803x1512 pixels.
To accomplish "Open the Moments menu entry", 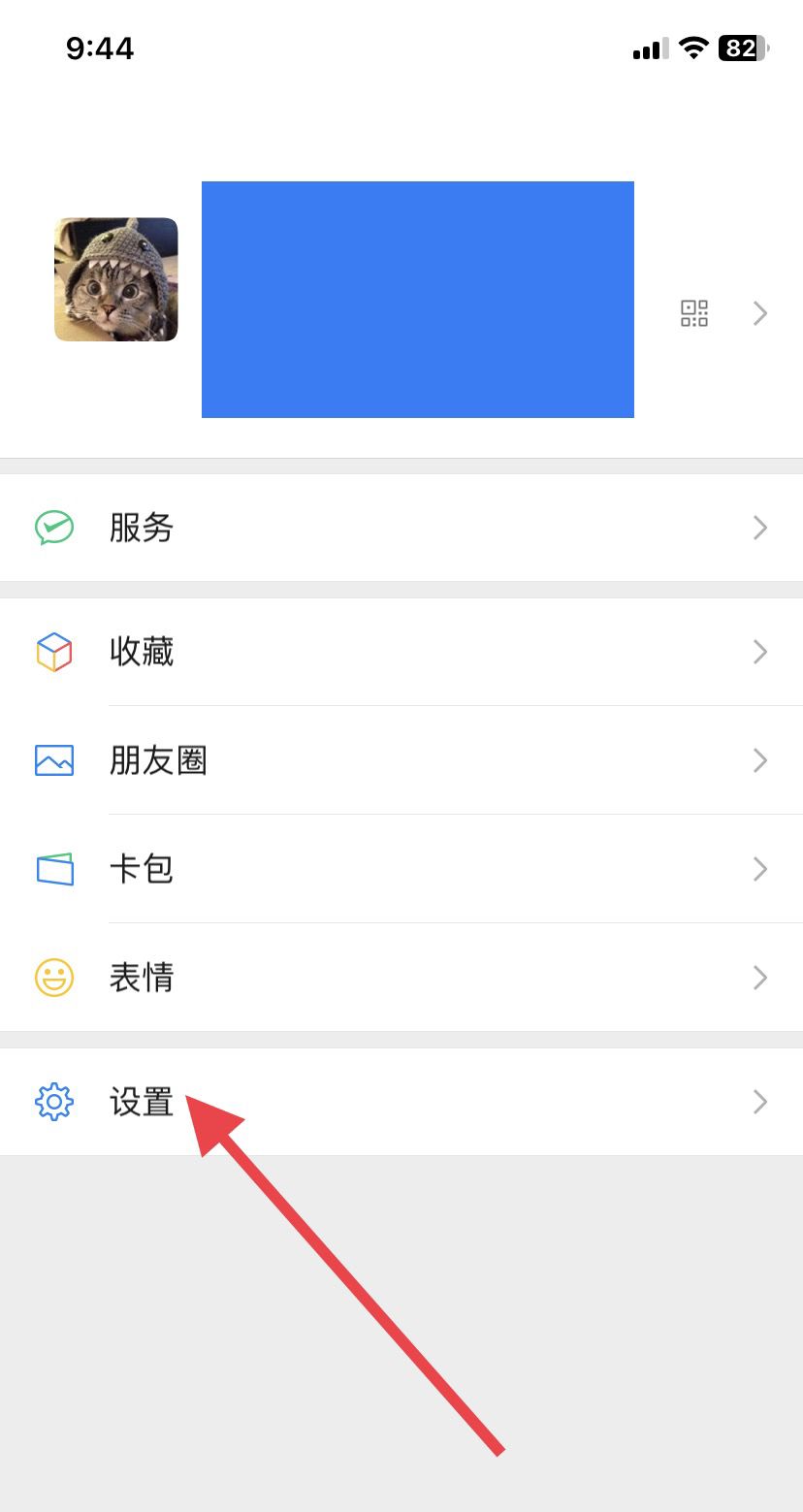I will [159, 760].
